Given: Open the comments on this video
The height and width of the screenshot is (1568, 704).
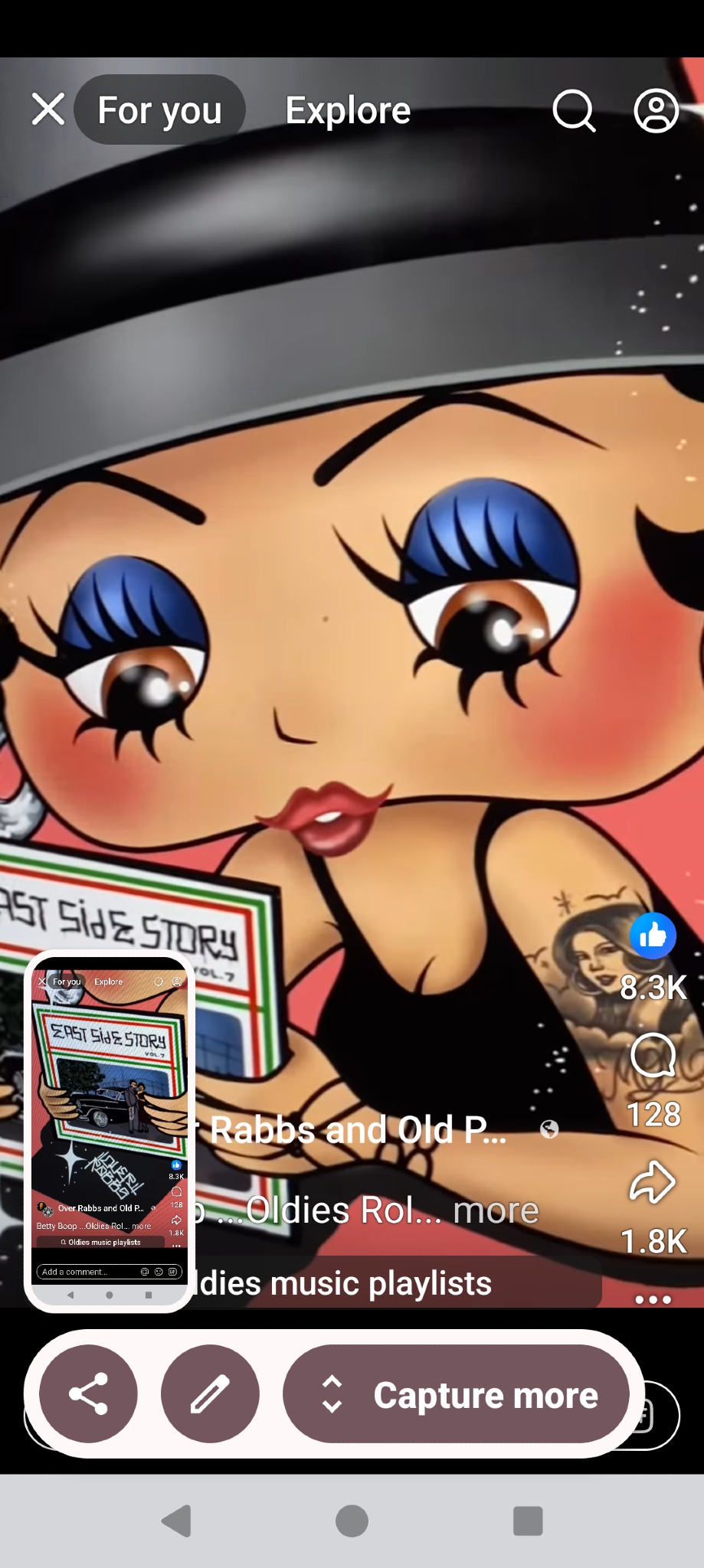Looking at the screenshot, I should point(653,1057).
